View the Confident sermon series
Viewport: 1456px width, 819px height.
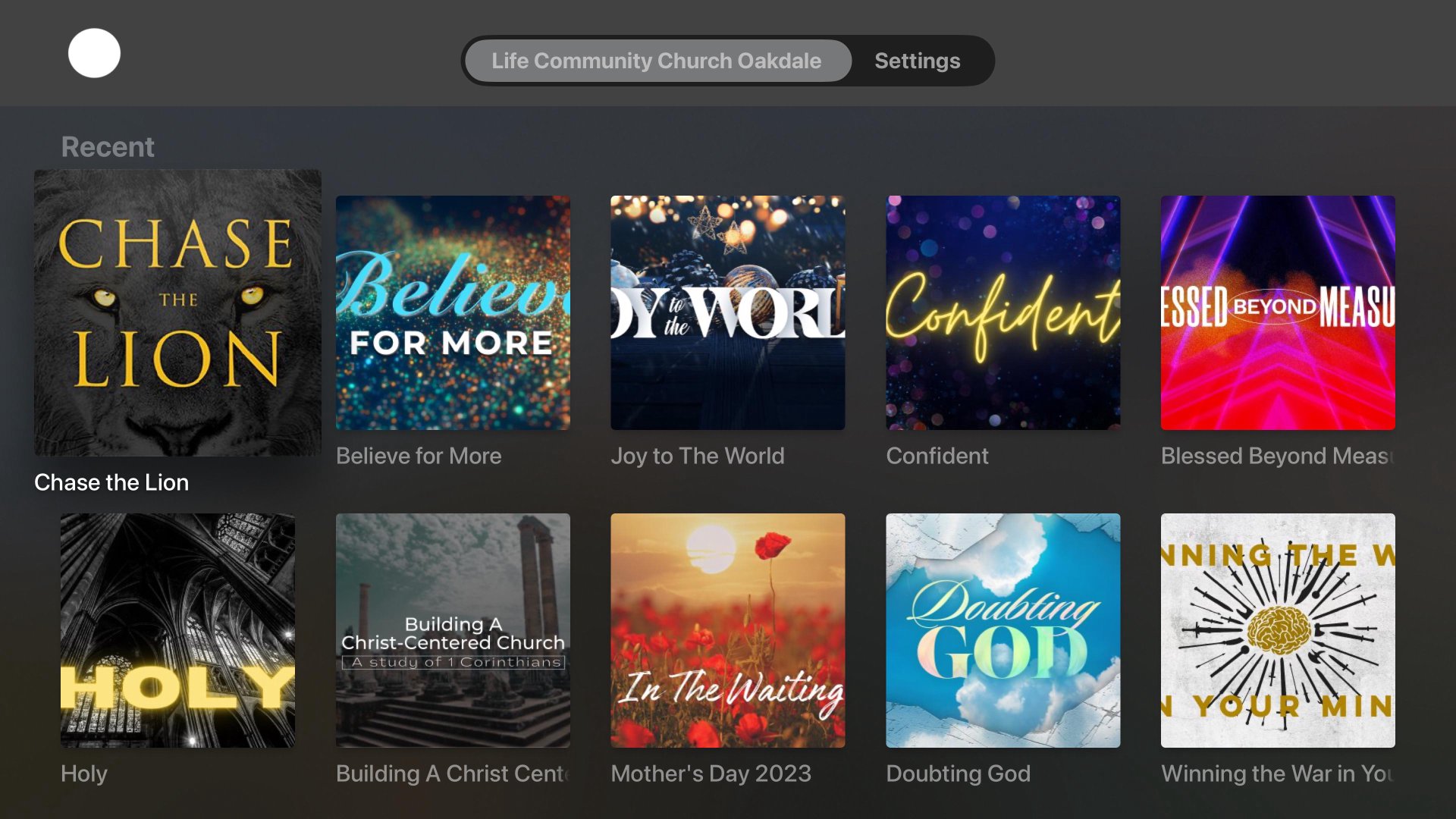1003,312
